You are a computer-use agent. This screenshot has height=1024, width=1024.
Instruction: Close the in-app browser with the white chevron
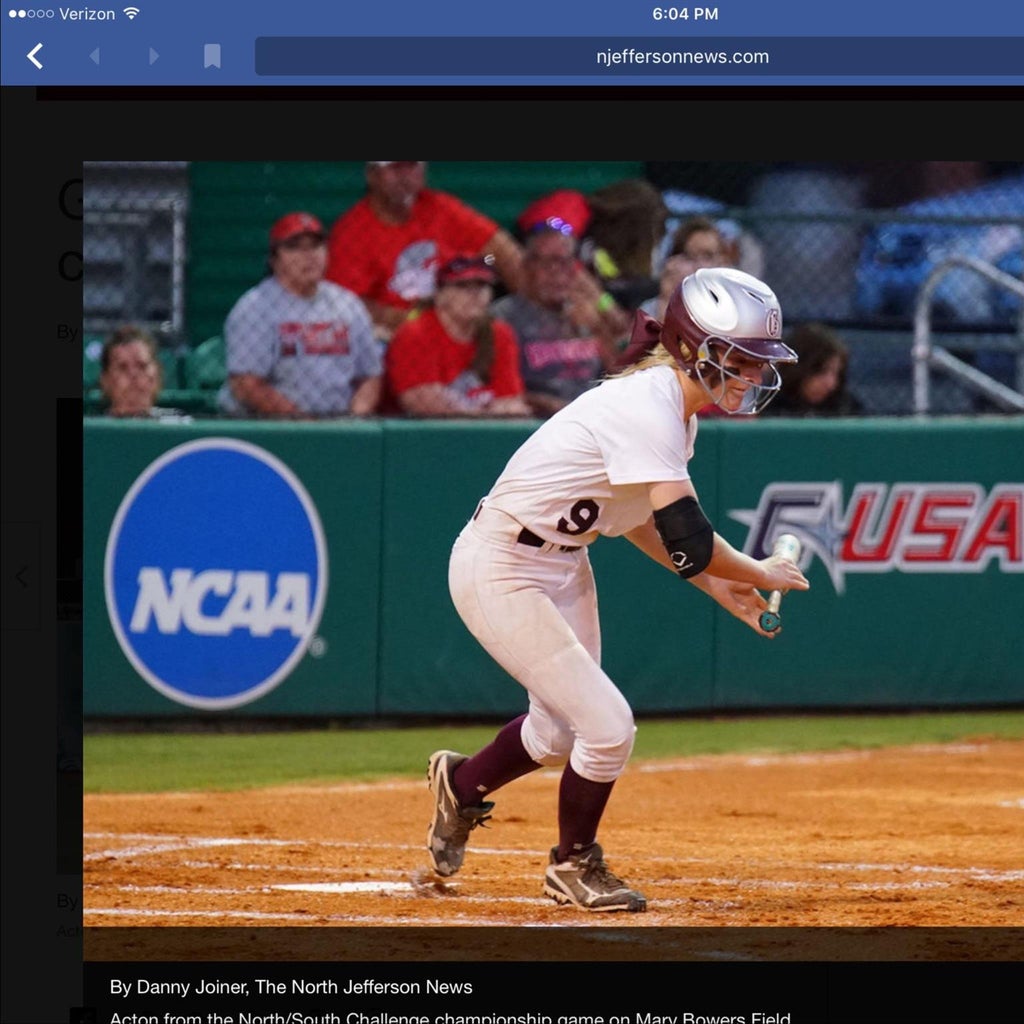tap(35, 56)
